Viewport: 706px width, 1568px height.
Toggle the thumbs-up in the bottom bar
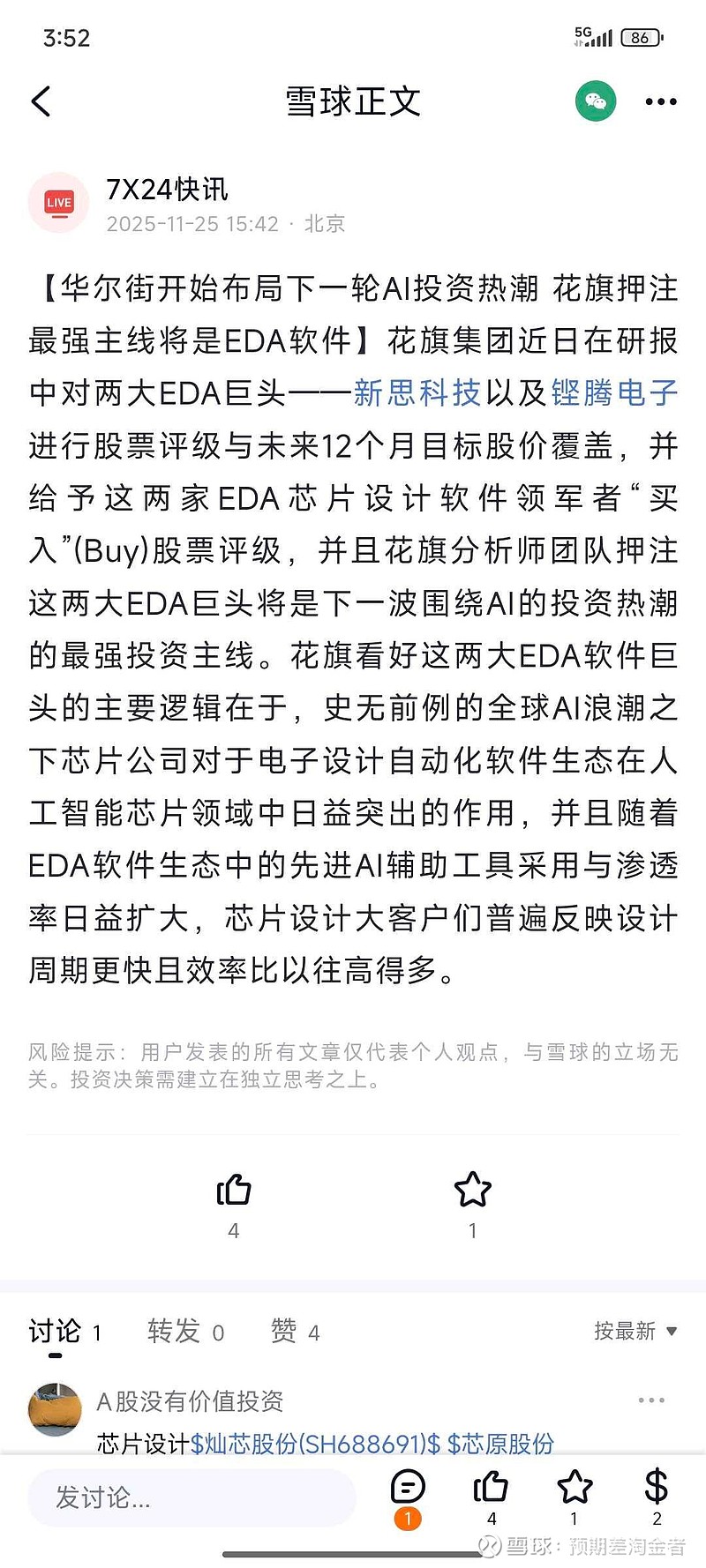490,1489
